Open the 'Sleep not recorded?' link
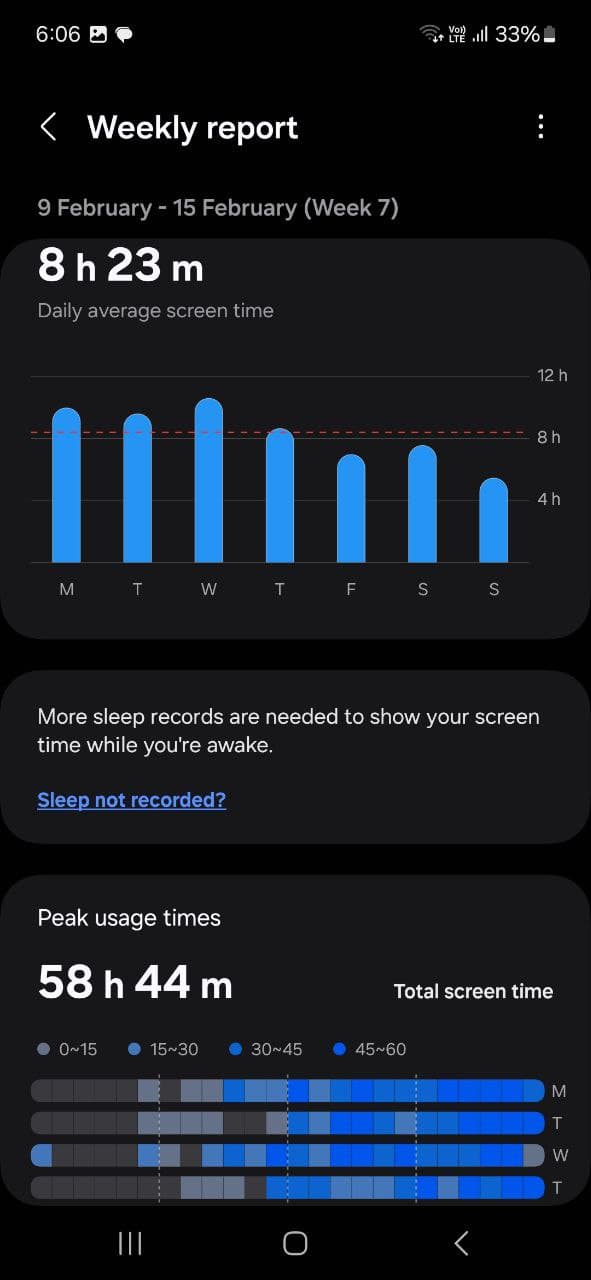The image size is (591, 1280). pyautogui.click(x=131, y=800)
